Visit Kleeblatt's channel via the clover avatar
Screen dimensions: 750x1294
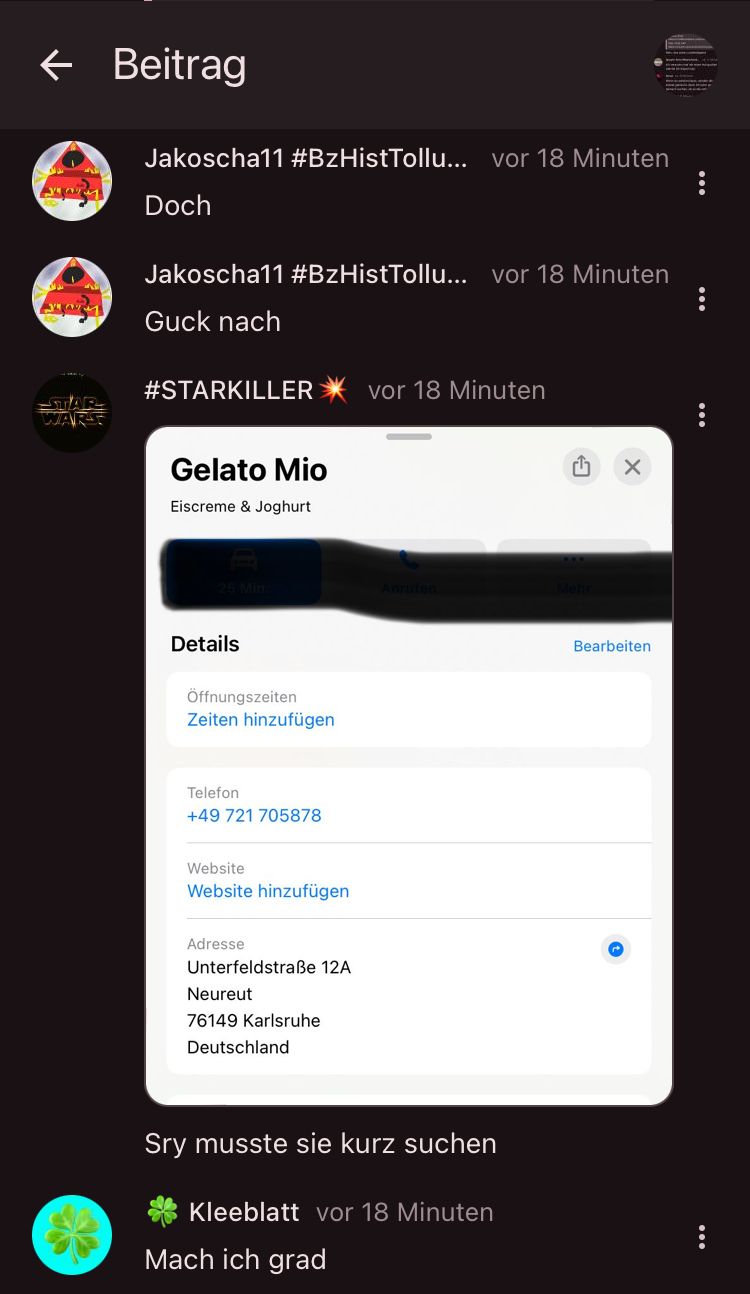tap(72, 1235)
